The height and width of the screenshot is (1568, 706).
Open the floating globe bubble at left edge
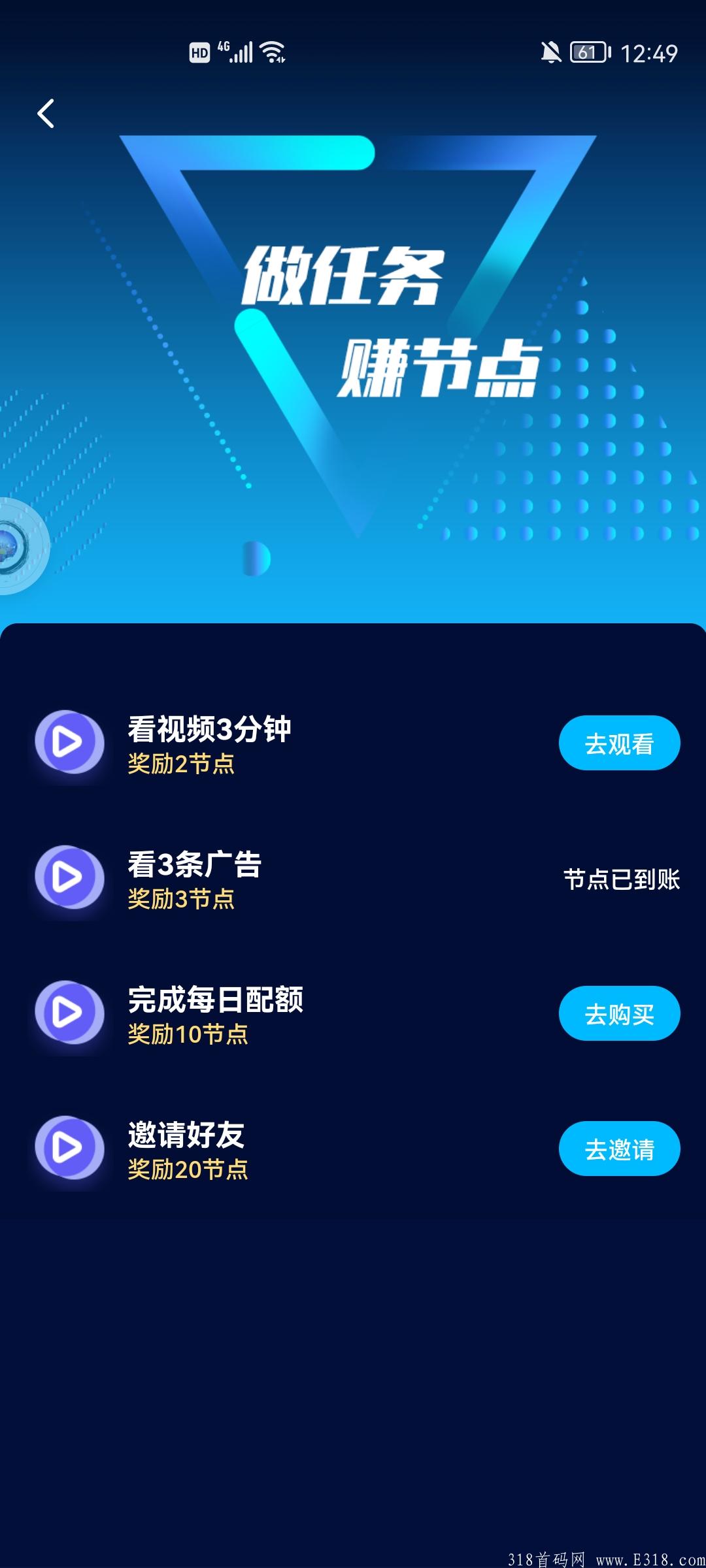click(20, 546)
